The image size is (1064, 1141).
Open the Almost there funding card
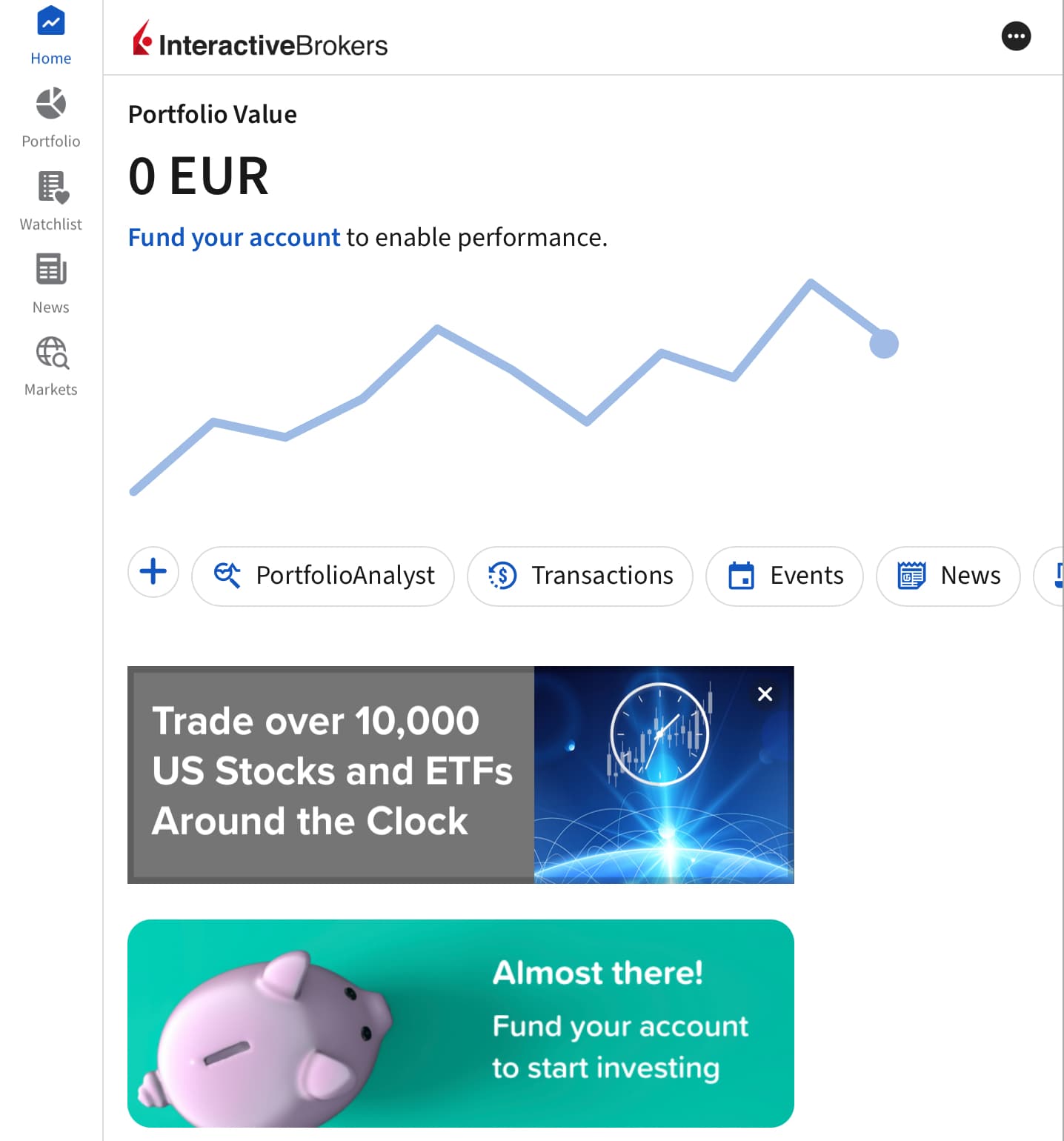coord(460,1023)
